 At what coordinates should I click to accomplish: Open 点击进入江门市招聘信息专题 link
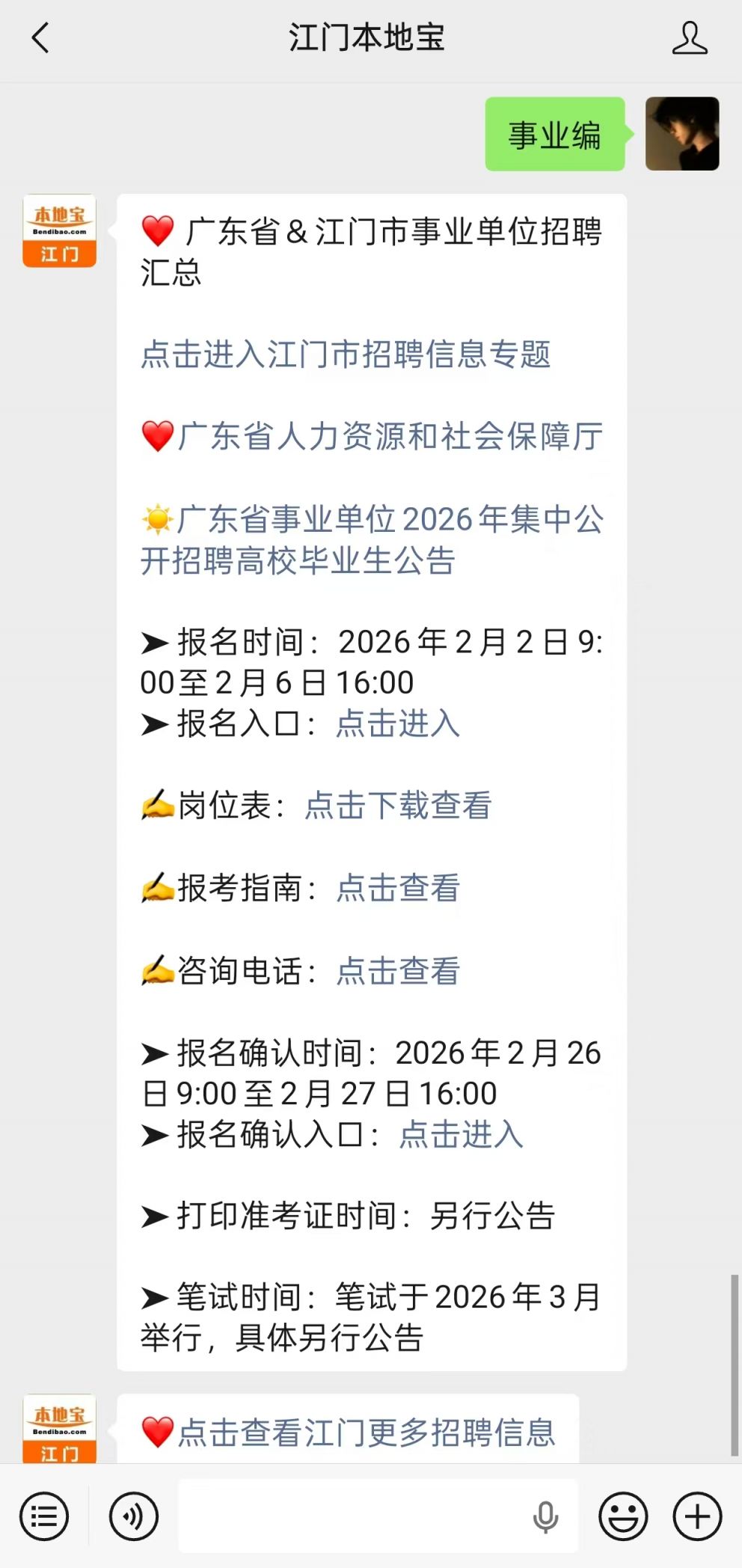pyautogui.click(x=346, y=354)
